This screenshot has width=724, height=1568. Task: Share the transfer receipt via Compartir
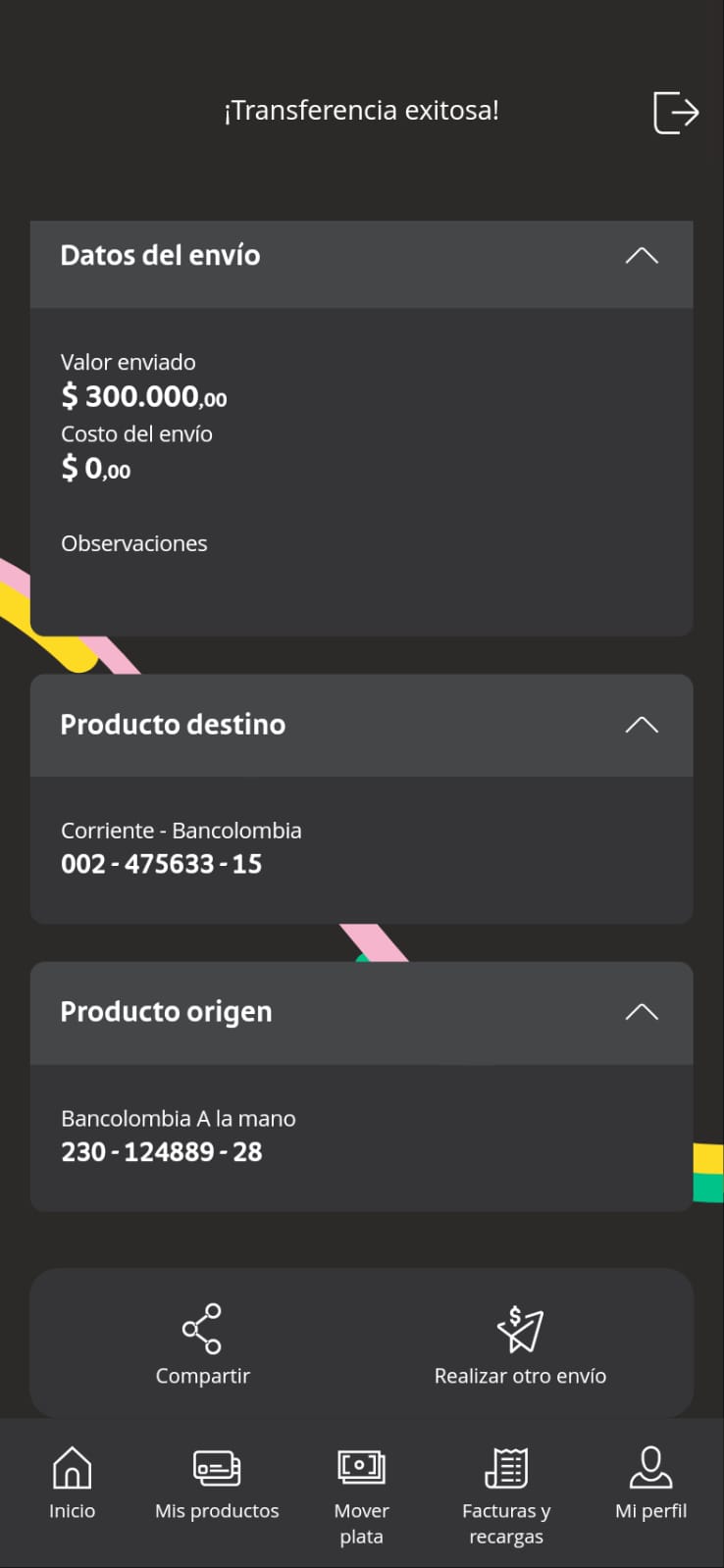(x=202, y=1343)
